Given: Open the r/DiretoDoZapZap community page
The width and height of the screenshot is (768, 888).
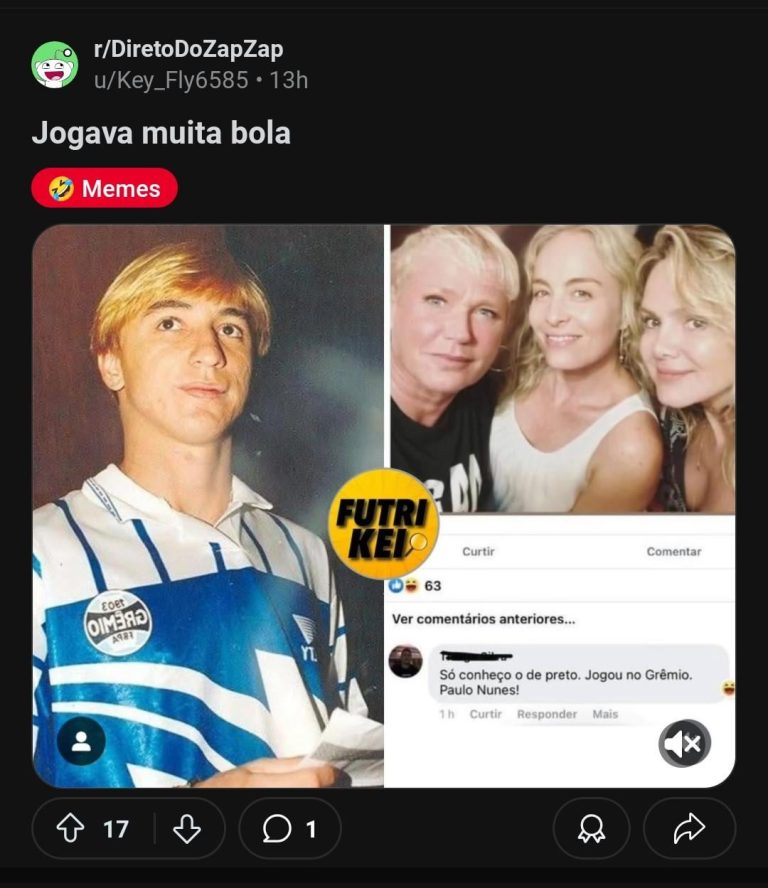Looking at the screenshot, I should (x=188, y=50).
